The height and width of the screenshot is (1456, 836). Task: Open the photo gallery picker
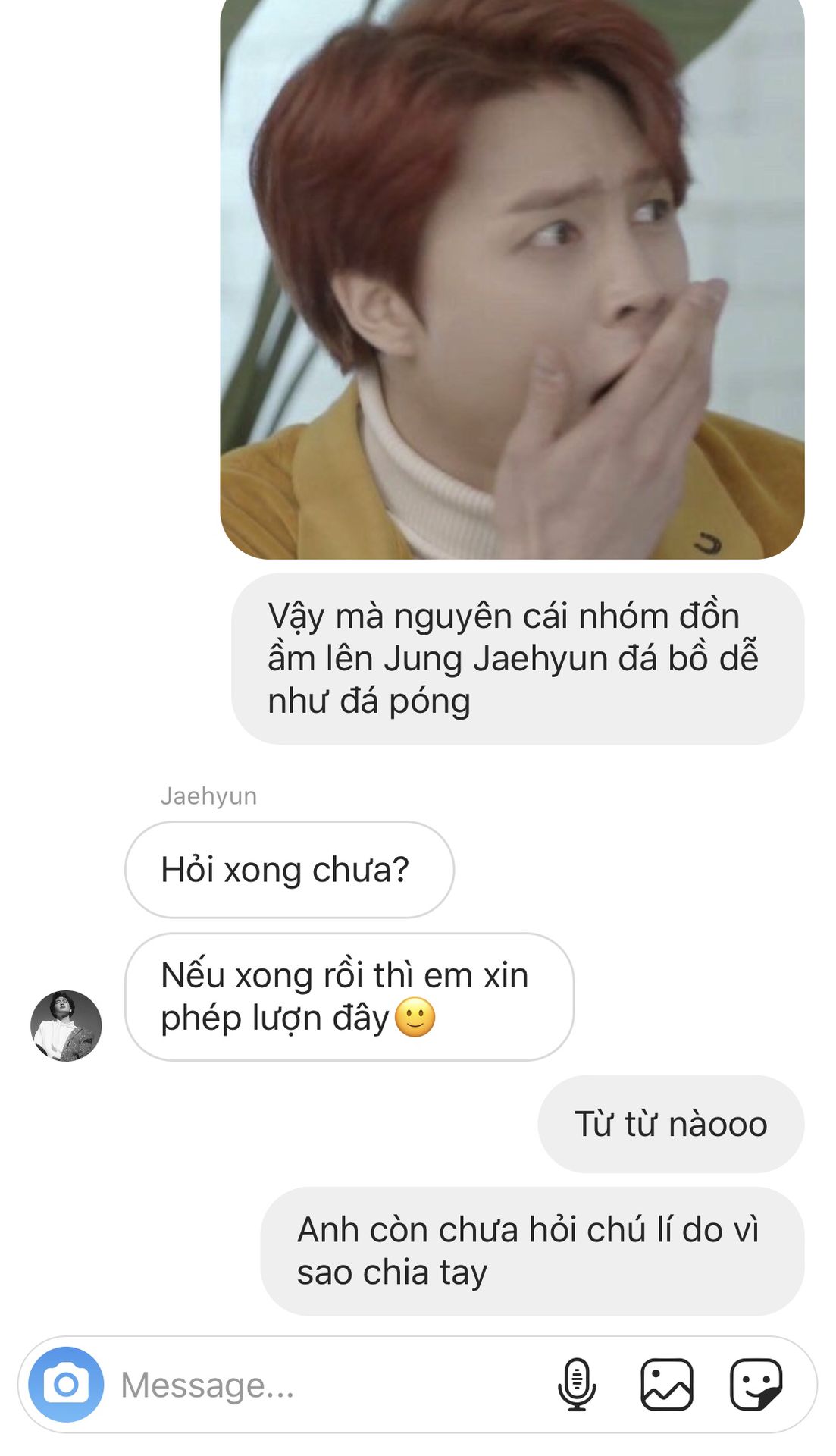[666, 1384]
